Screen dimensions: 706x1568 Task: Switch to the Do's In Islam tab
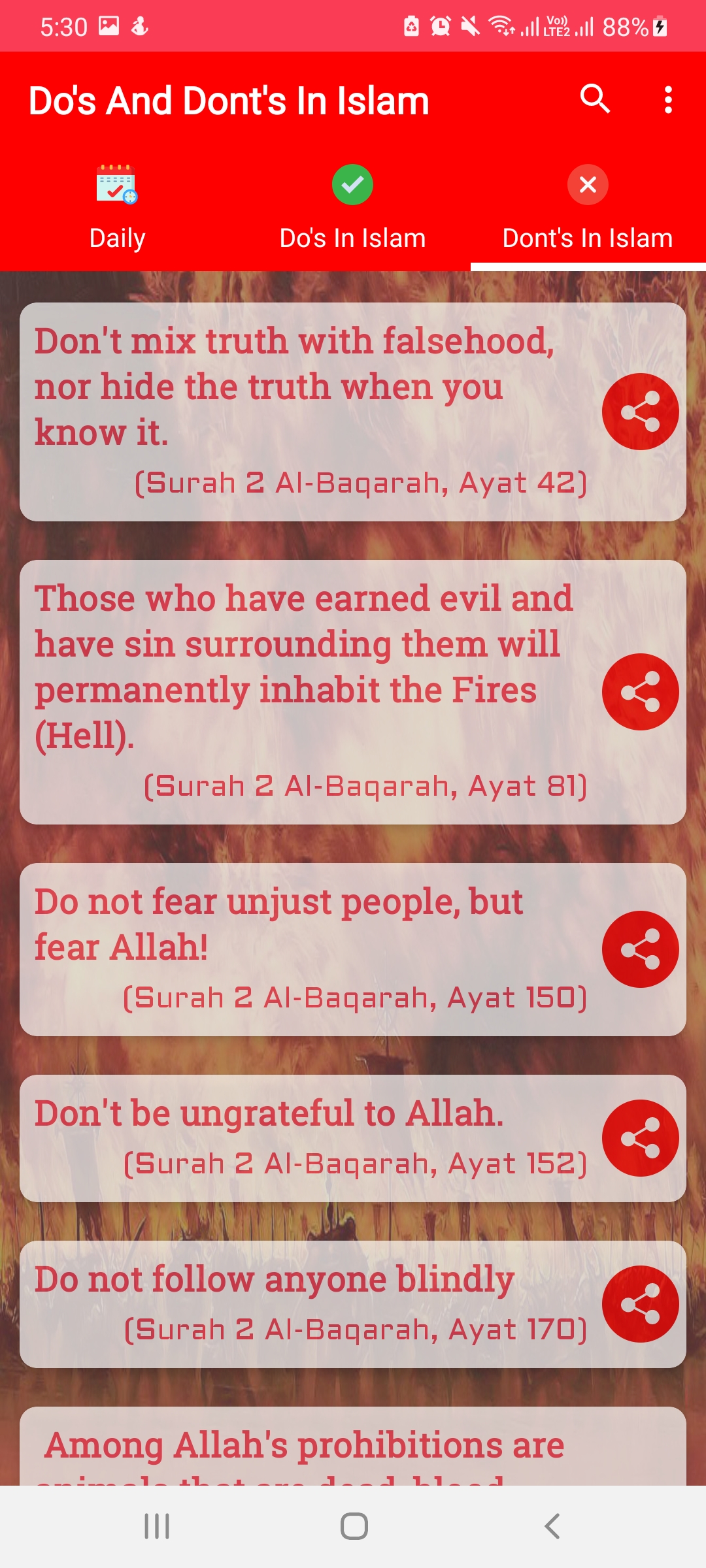(353, 208)
